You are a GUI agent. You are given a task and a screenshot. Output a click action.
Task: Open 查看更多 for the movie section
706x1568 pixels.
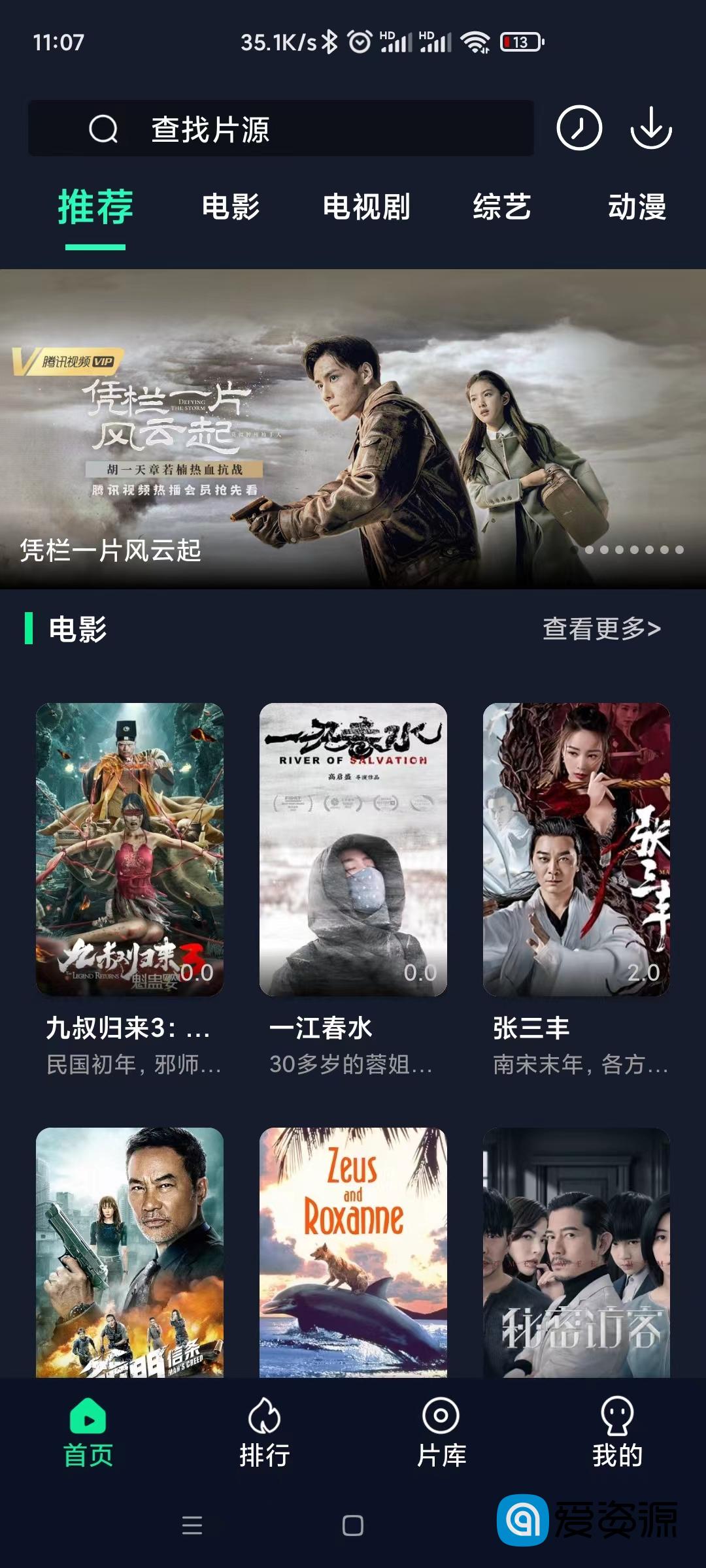click(602, 629)
